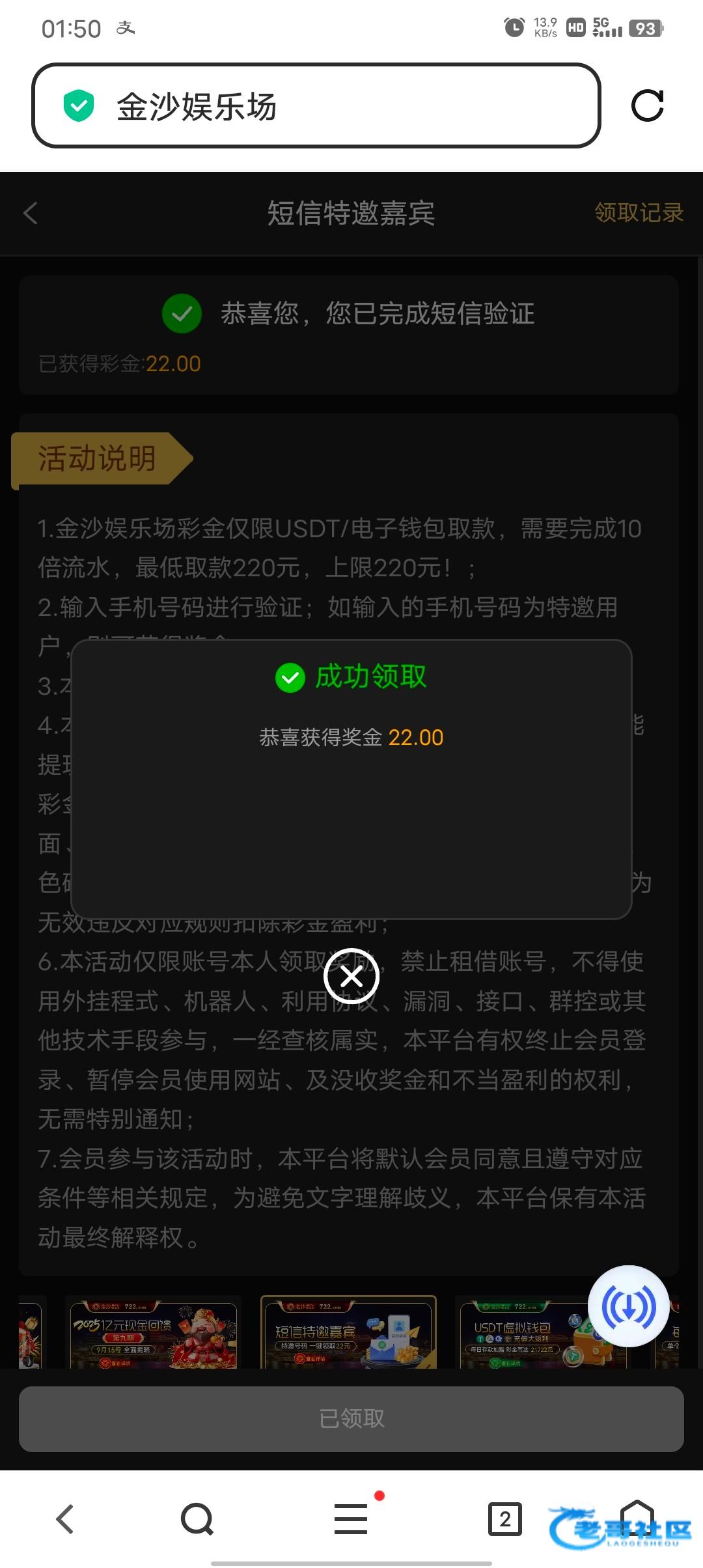Navigate back using the browser back arrow
The height and width of the screenshot is (1568, 703).
pos(65,1519)
